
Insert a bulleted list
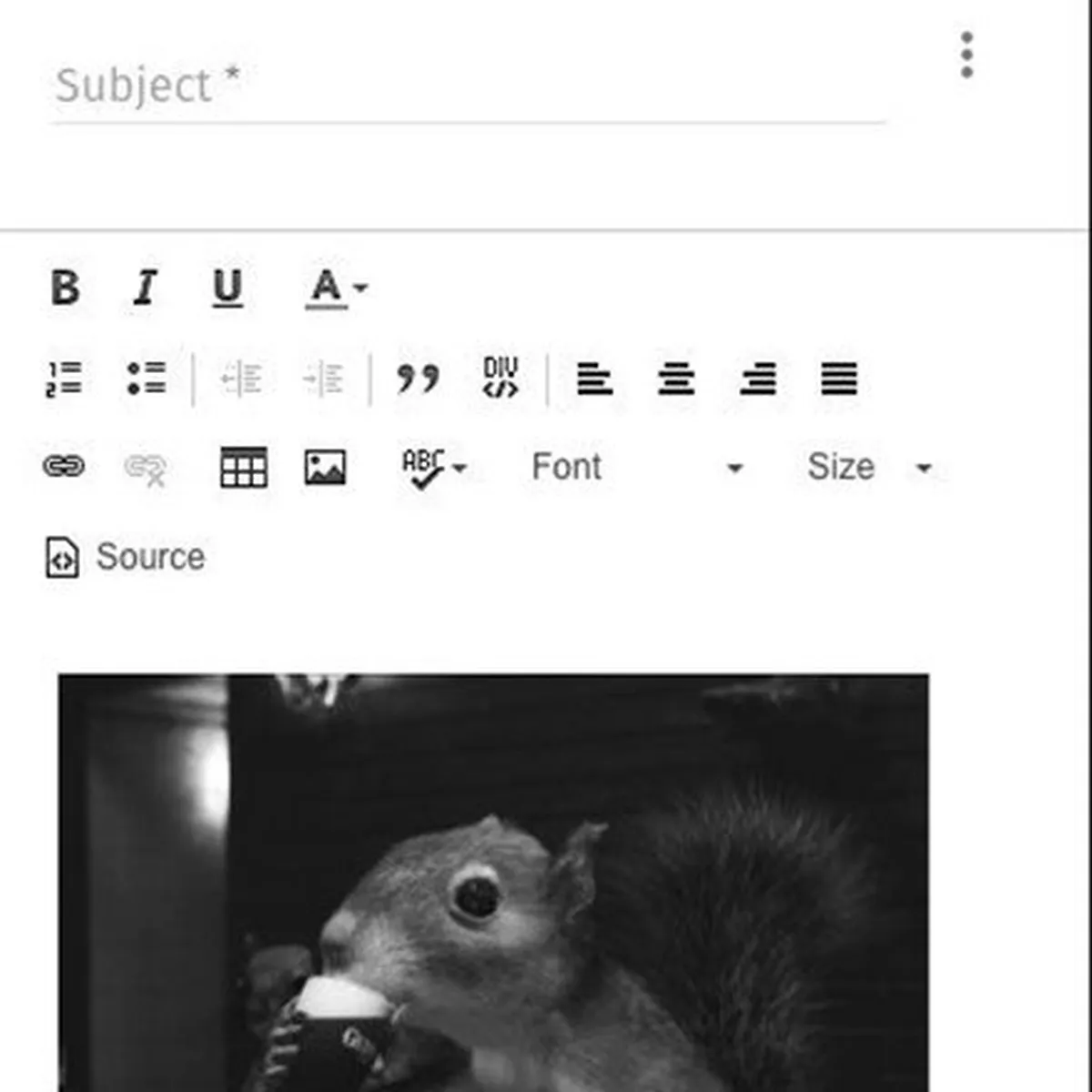point(147,379)
